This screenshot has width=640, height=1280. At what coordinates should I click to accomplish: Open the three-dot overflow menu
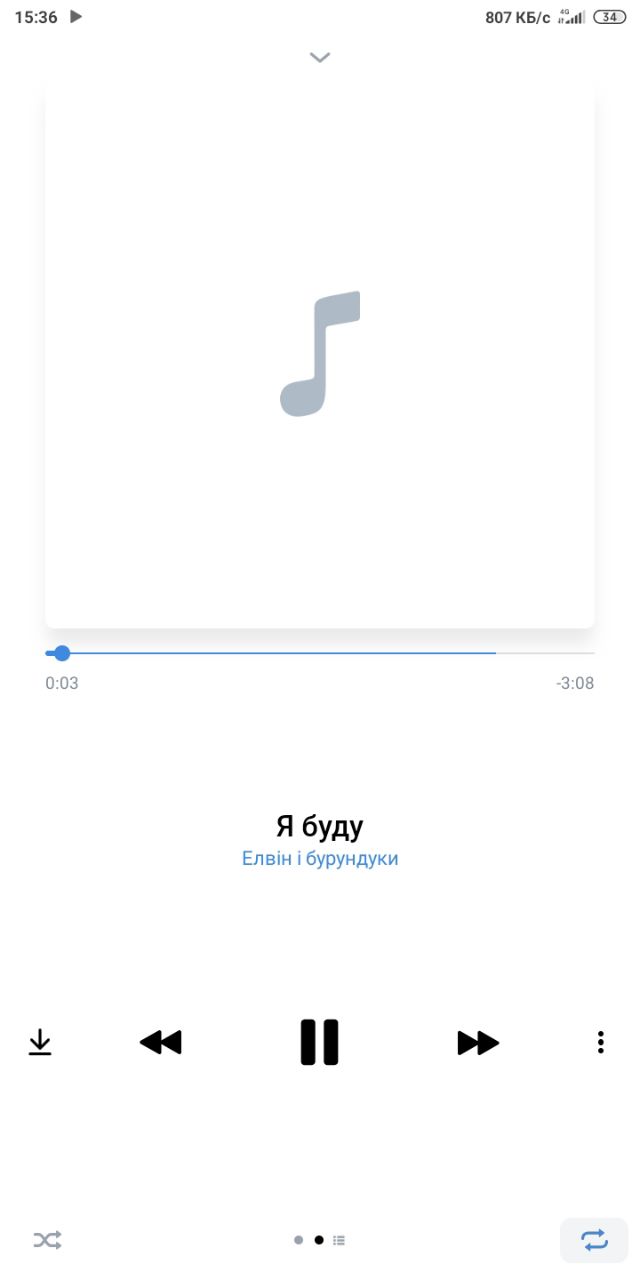(600, 1042)
